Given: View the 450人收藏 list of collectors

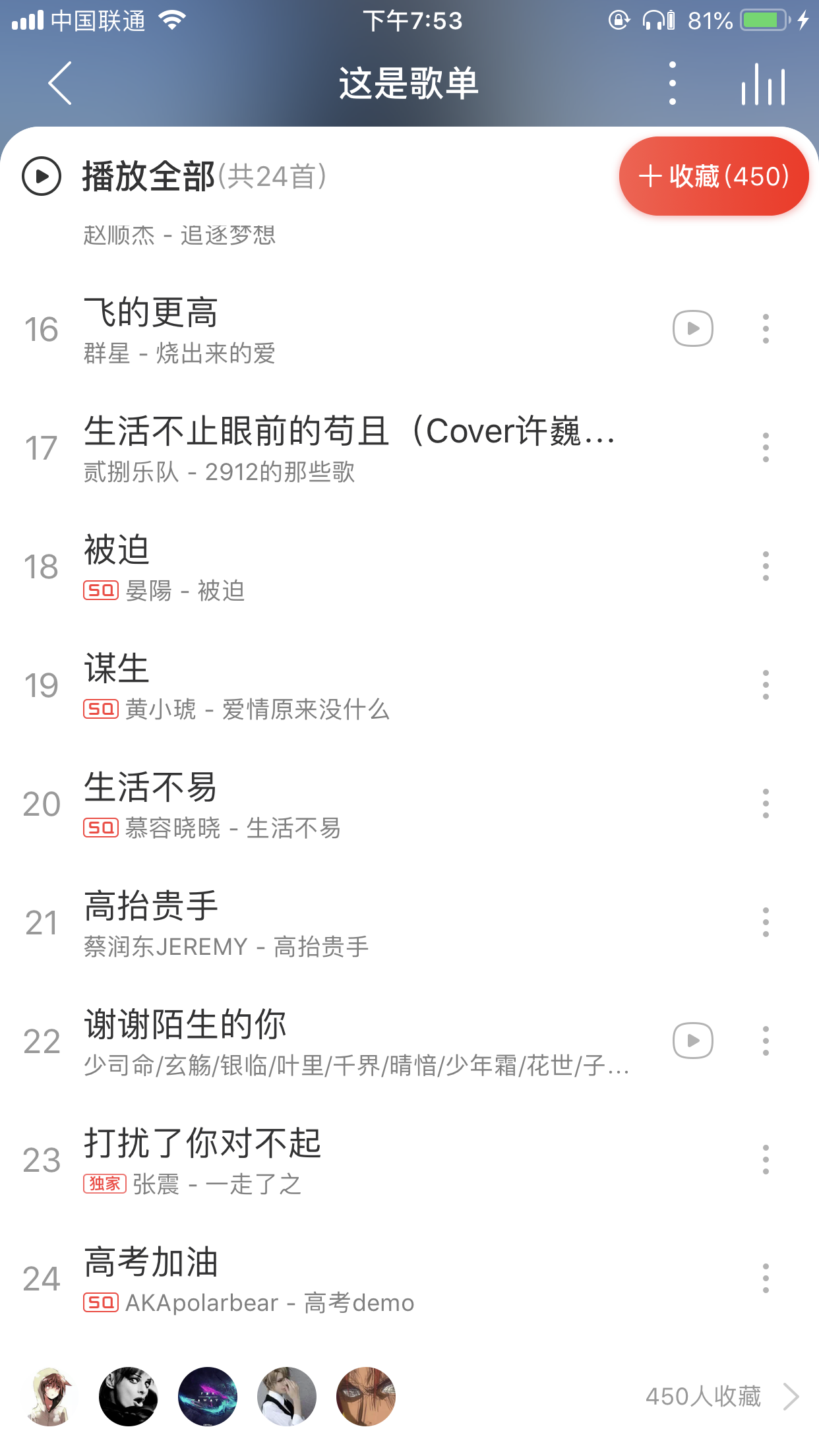Looking at the screenshot, I should (x=720, y=1397).
